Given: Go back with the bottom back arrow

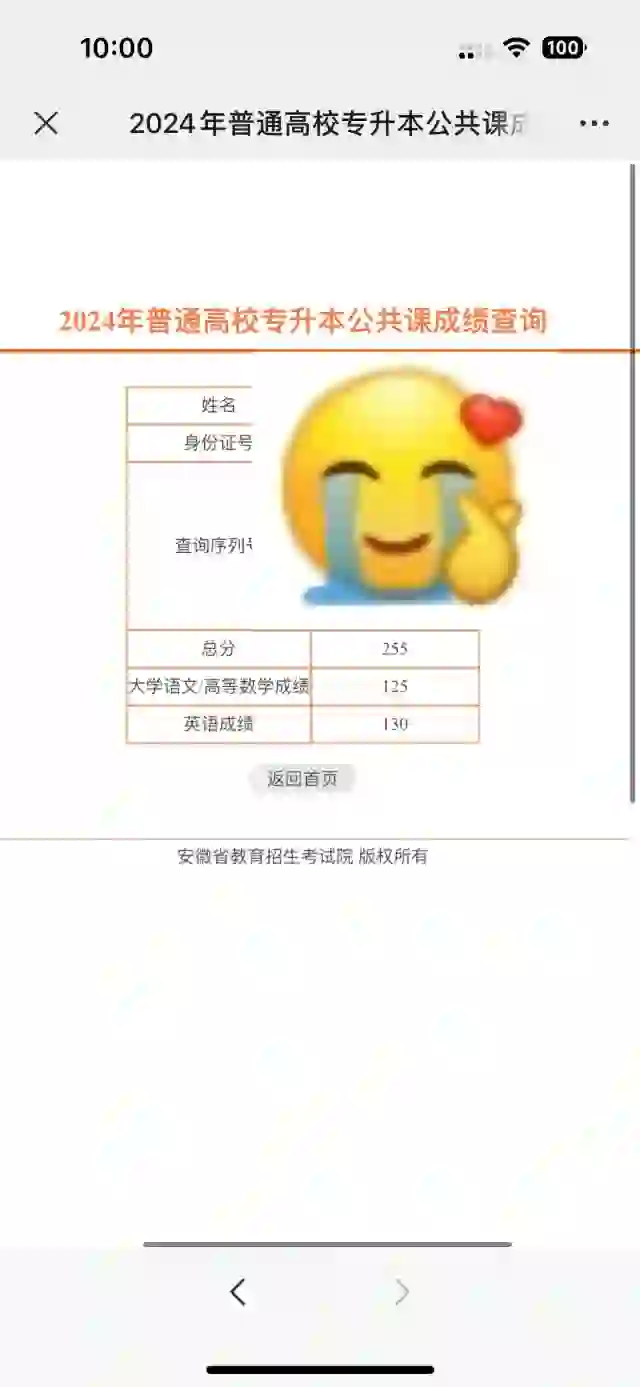Looking at the screenshot, I should coord(238,1293).
